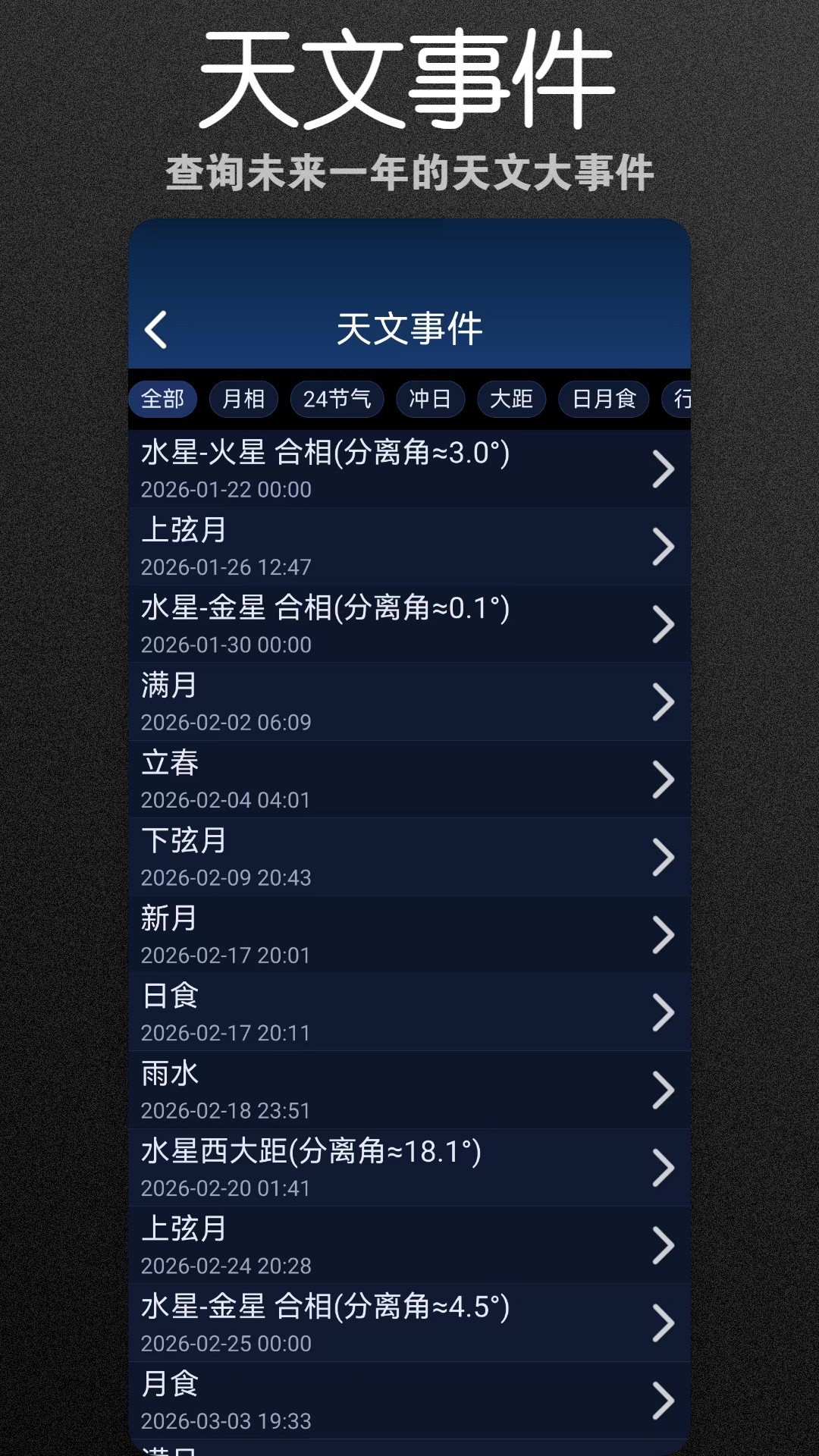Select the 日月食 filter option
Screen dimensions: 819x1456
coord(603,399)
